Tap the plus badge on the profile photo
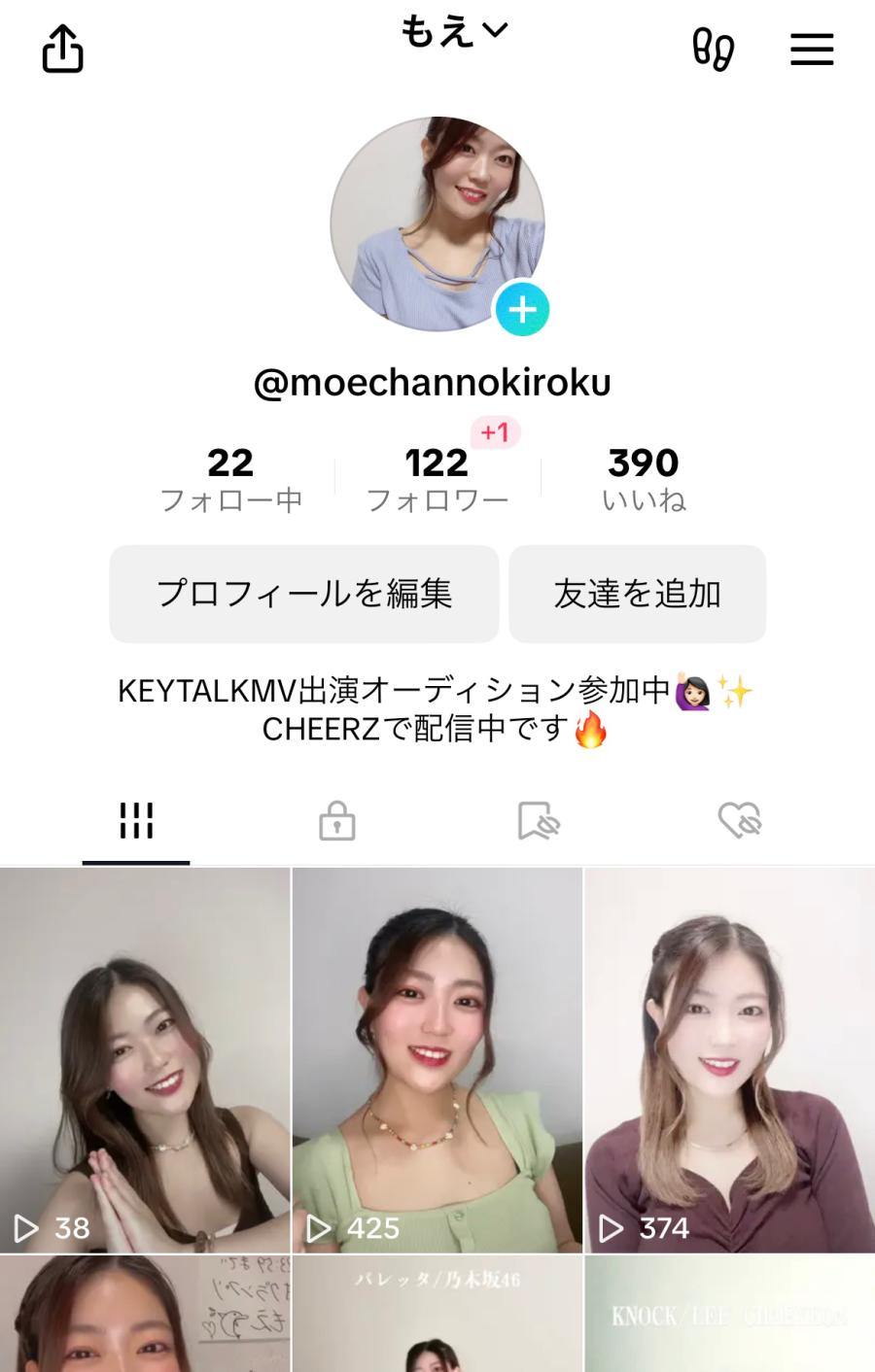This screenshot has height=1372, width=875. tap(522, 310)
